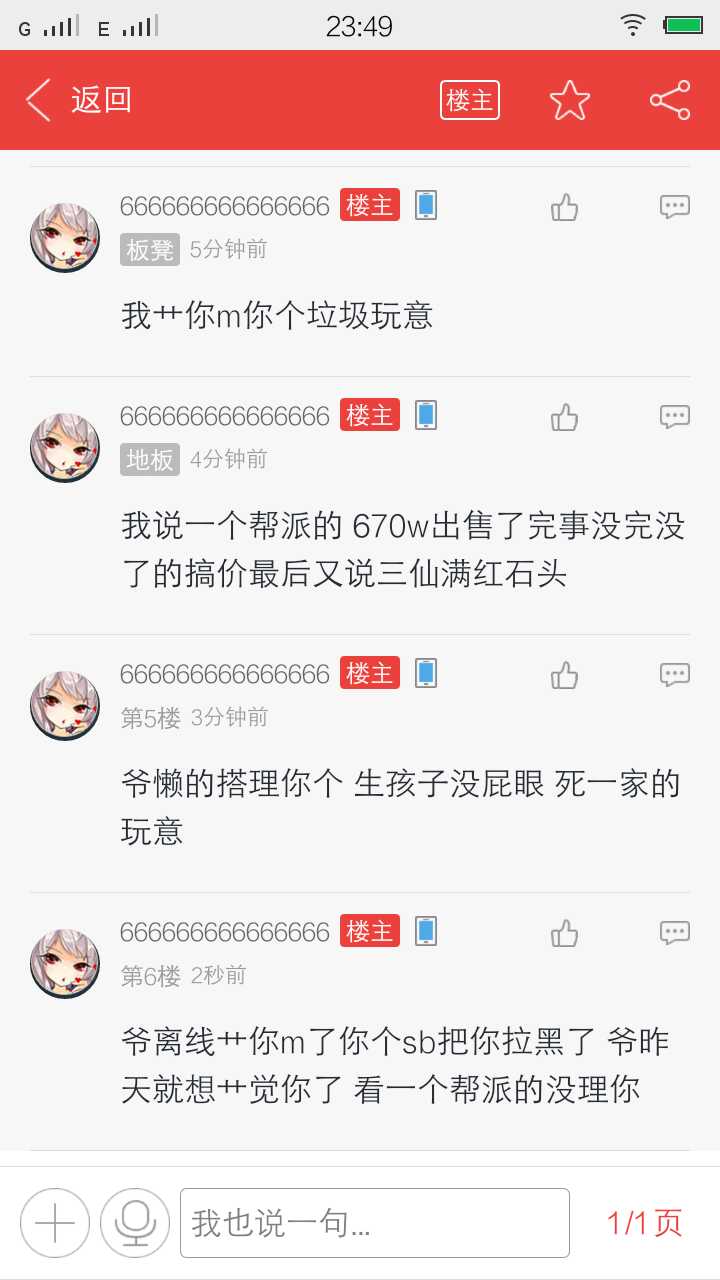The height and width of the screenshot is (1280, 720).
Task: Focus the 我也说一句 reply field
Action: tap(375, 1222)
